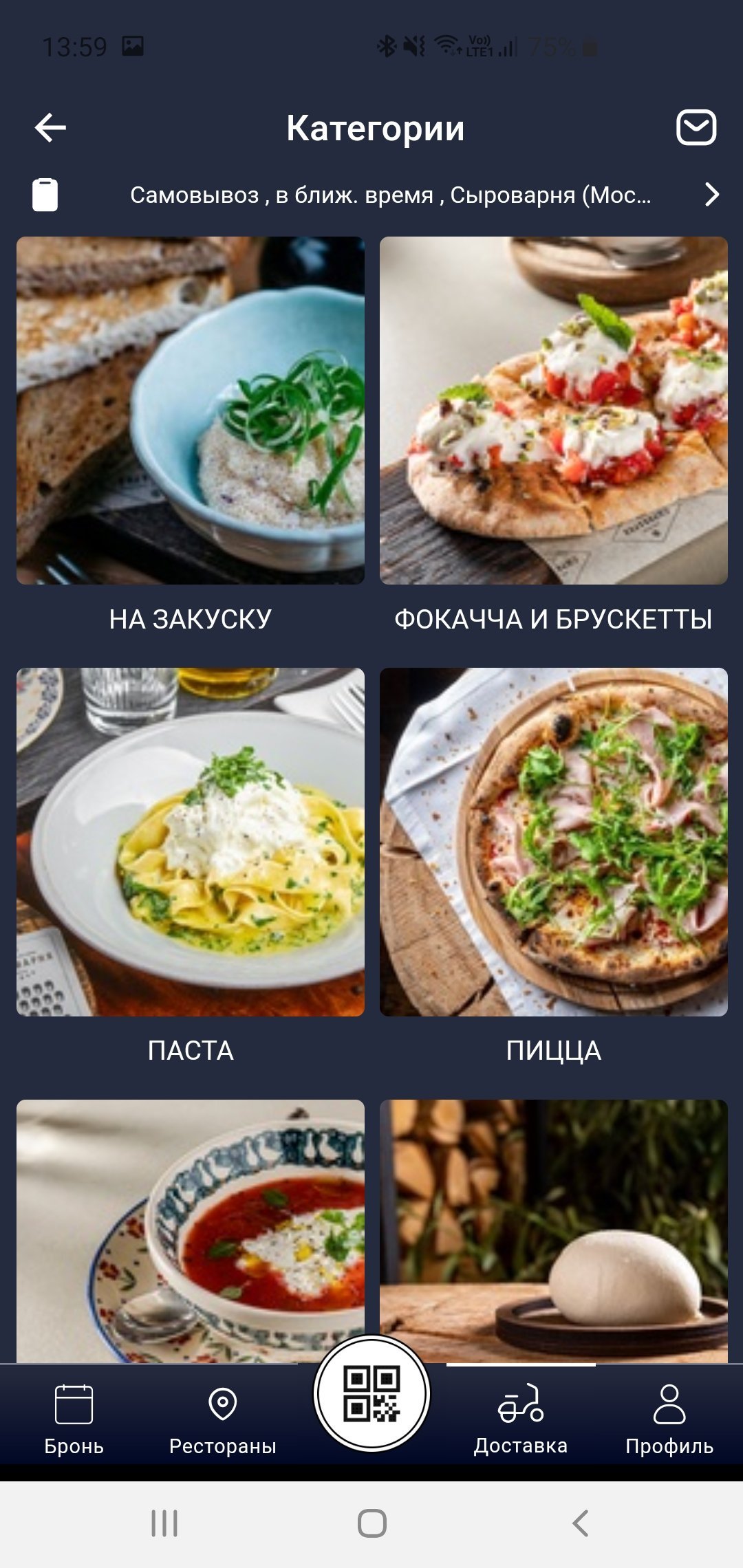Open the system recent apps button
Screen dimensions: 743x1568
point(164,1523)
